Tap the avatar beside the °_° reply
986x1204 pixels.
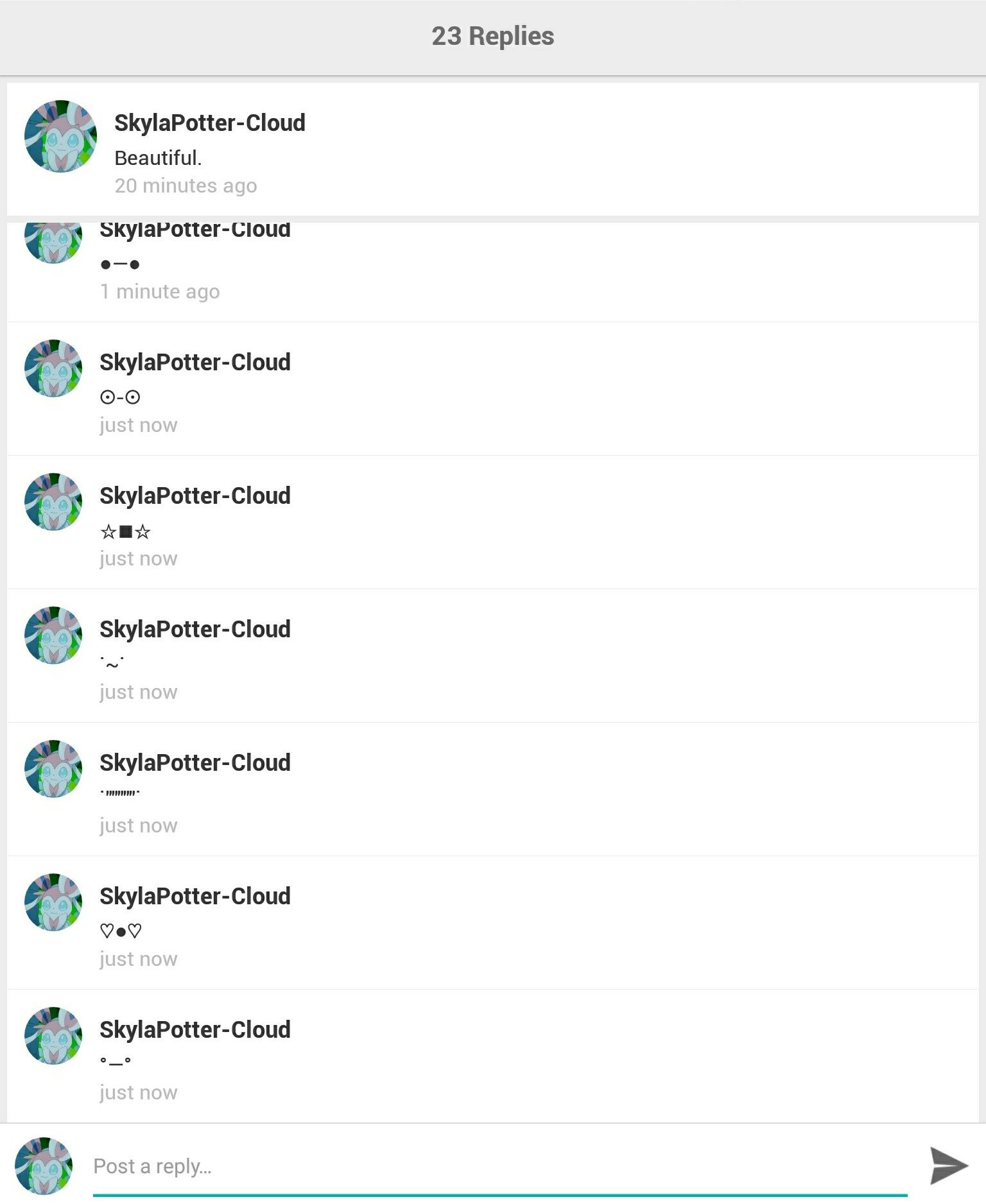click(53, 1035)
